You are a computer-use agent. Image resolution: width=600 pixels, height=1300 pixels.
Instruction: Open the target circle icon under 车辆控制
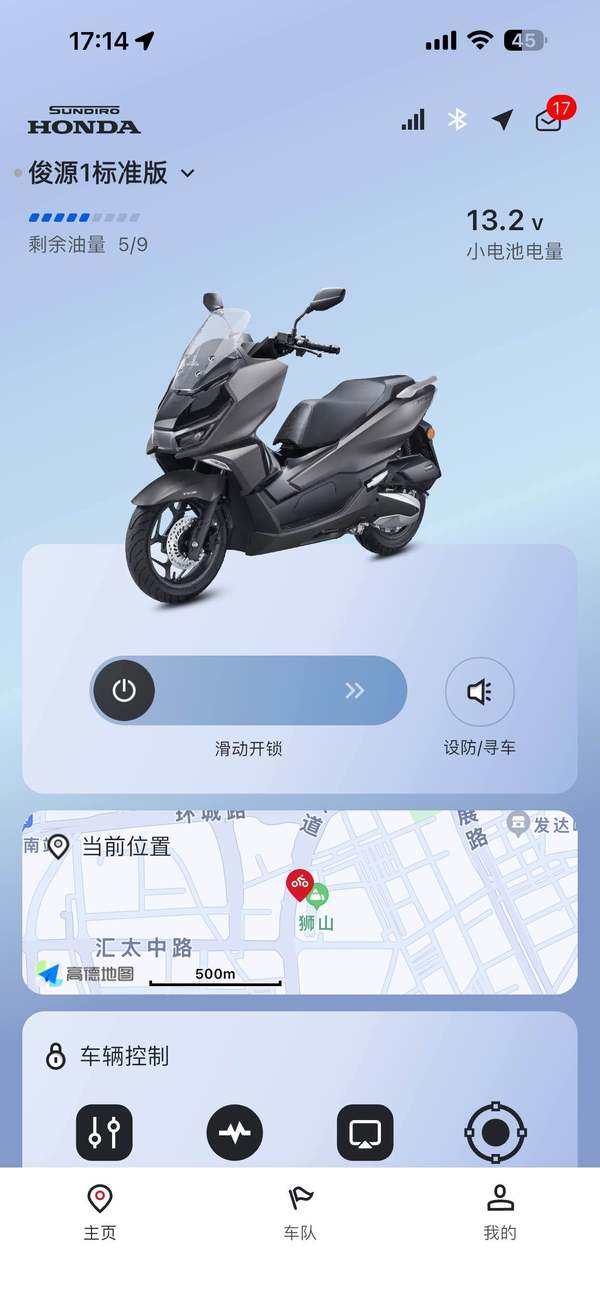[496, 1132]
